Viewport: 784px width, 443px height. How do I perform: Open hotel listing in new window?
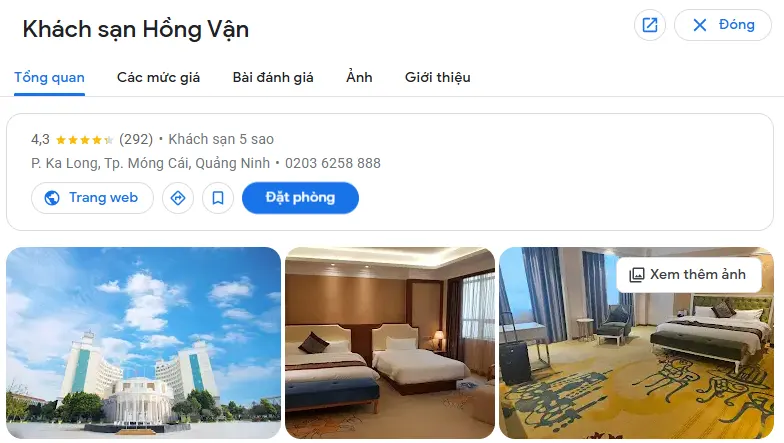pos(650,25)
